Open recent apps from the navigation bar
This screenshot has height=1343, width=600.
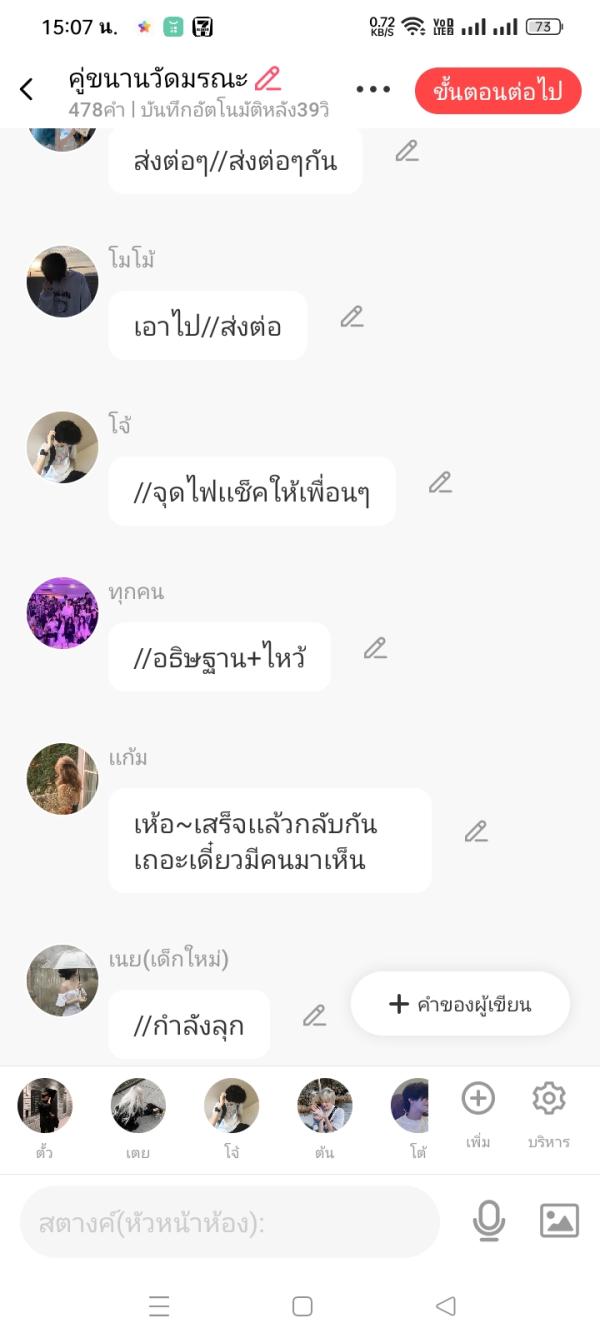pos(159,1306)
